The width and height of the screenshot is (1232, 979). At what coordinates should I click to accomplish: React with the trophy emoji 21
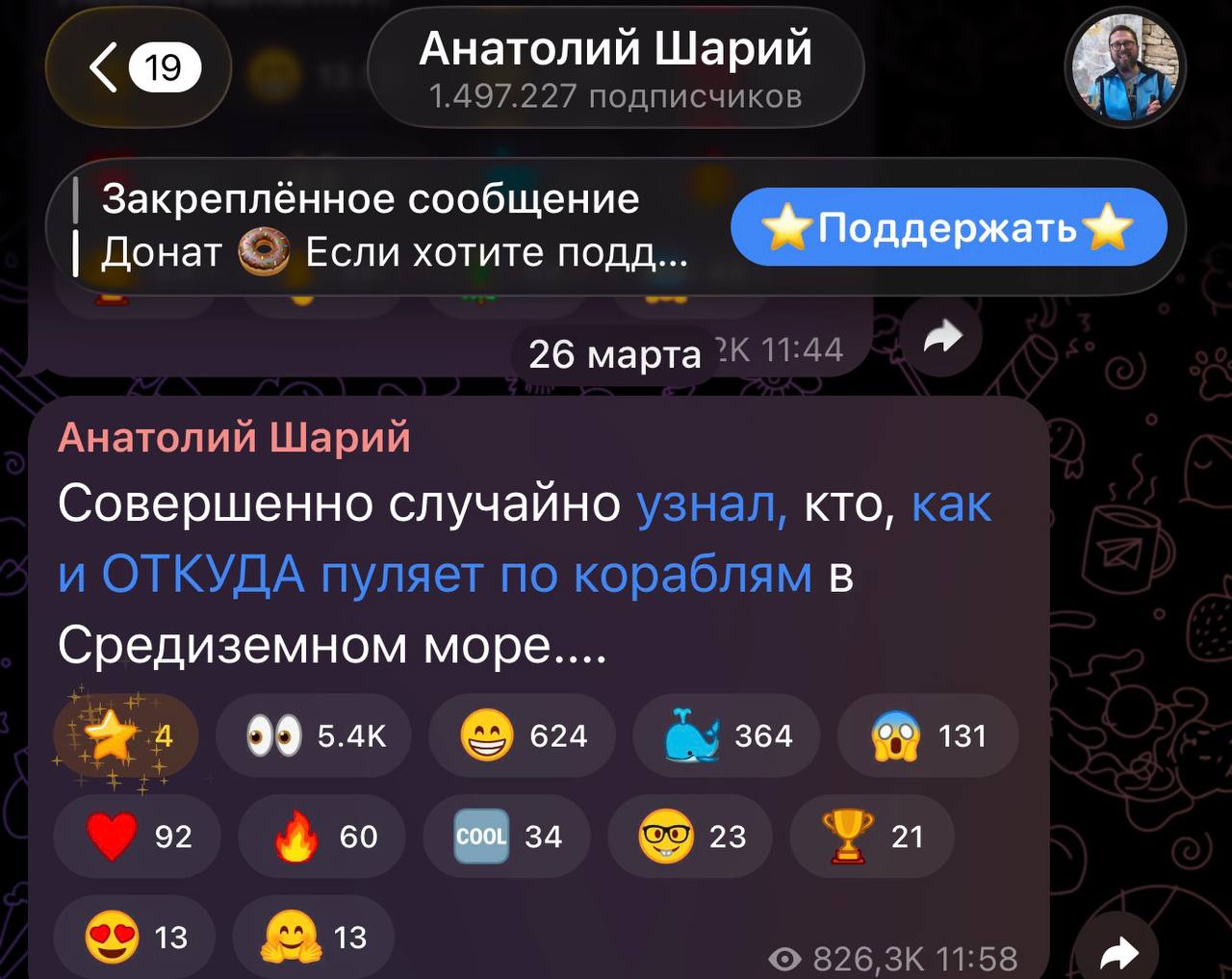coord(872,836)
